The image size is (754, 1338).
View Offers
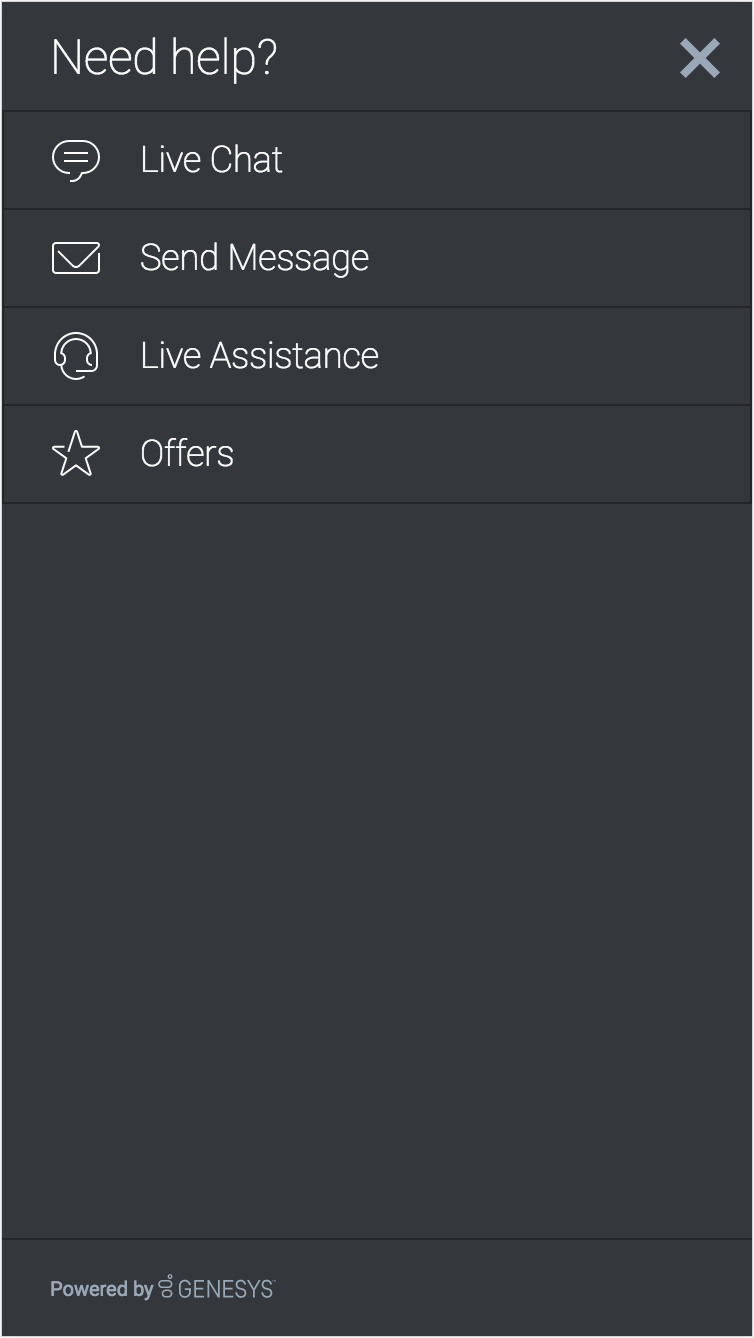[377, 454]
